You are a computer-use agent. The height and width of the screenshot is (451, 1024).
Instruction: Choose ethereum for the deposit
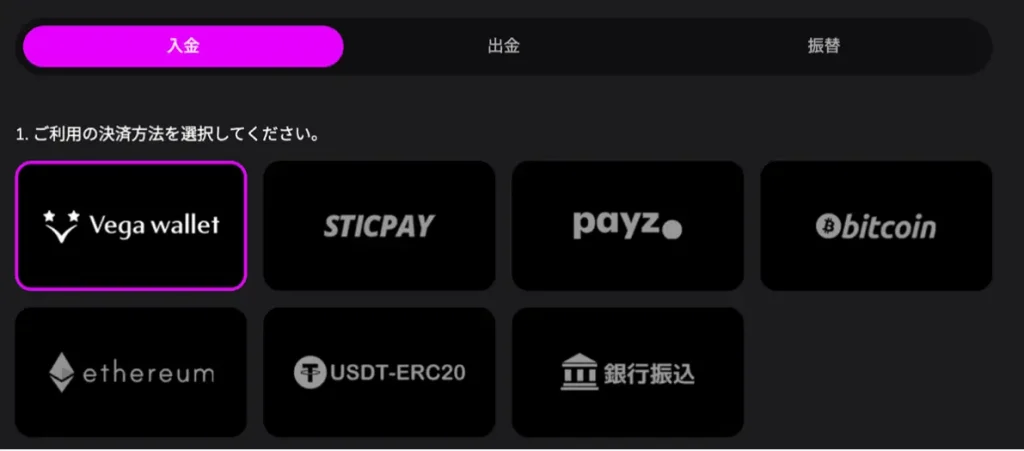[131, 372]
